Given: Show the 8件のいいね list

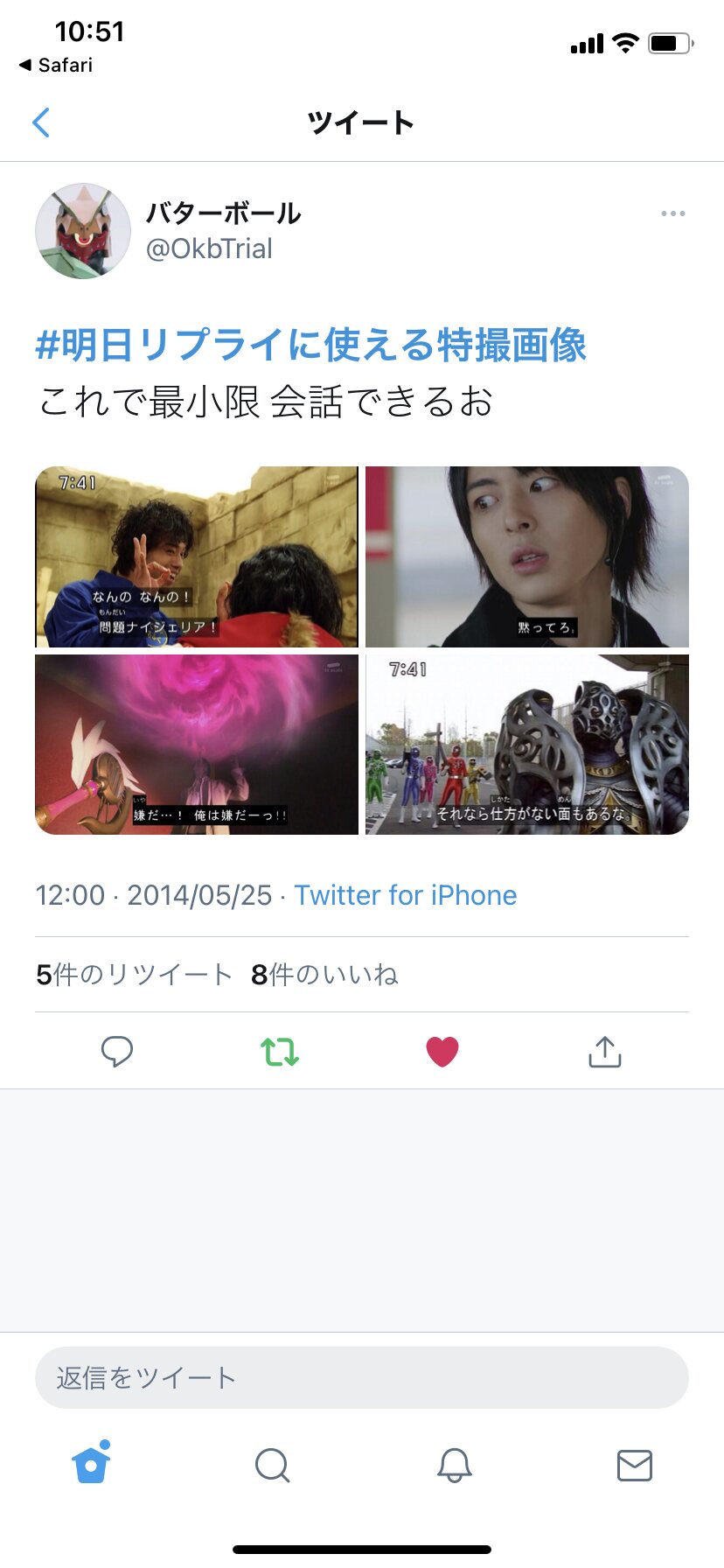Looking at the screenshot, I should click(x=324, y=974).
